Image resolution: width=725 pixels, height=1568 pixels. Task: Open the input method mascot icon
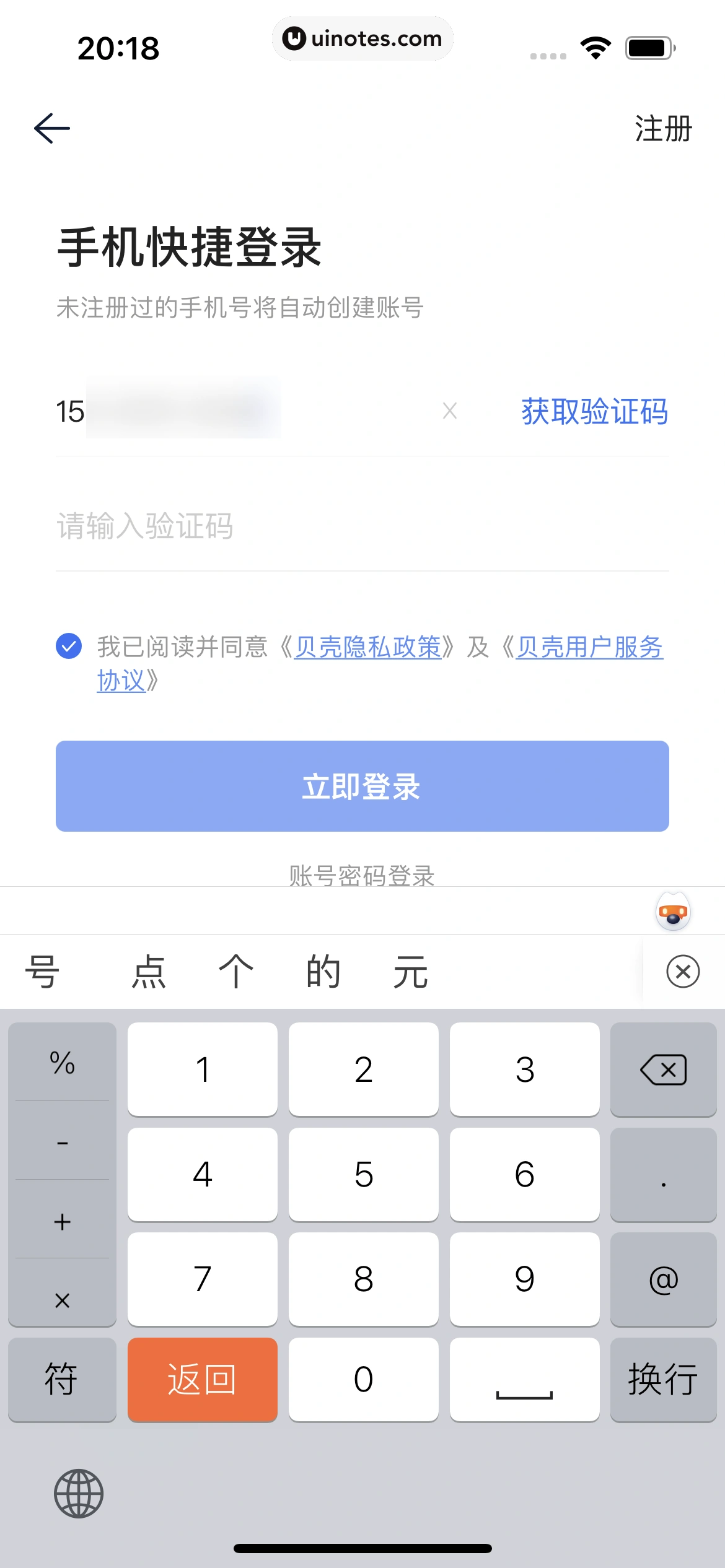coord(673,911)
